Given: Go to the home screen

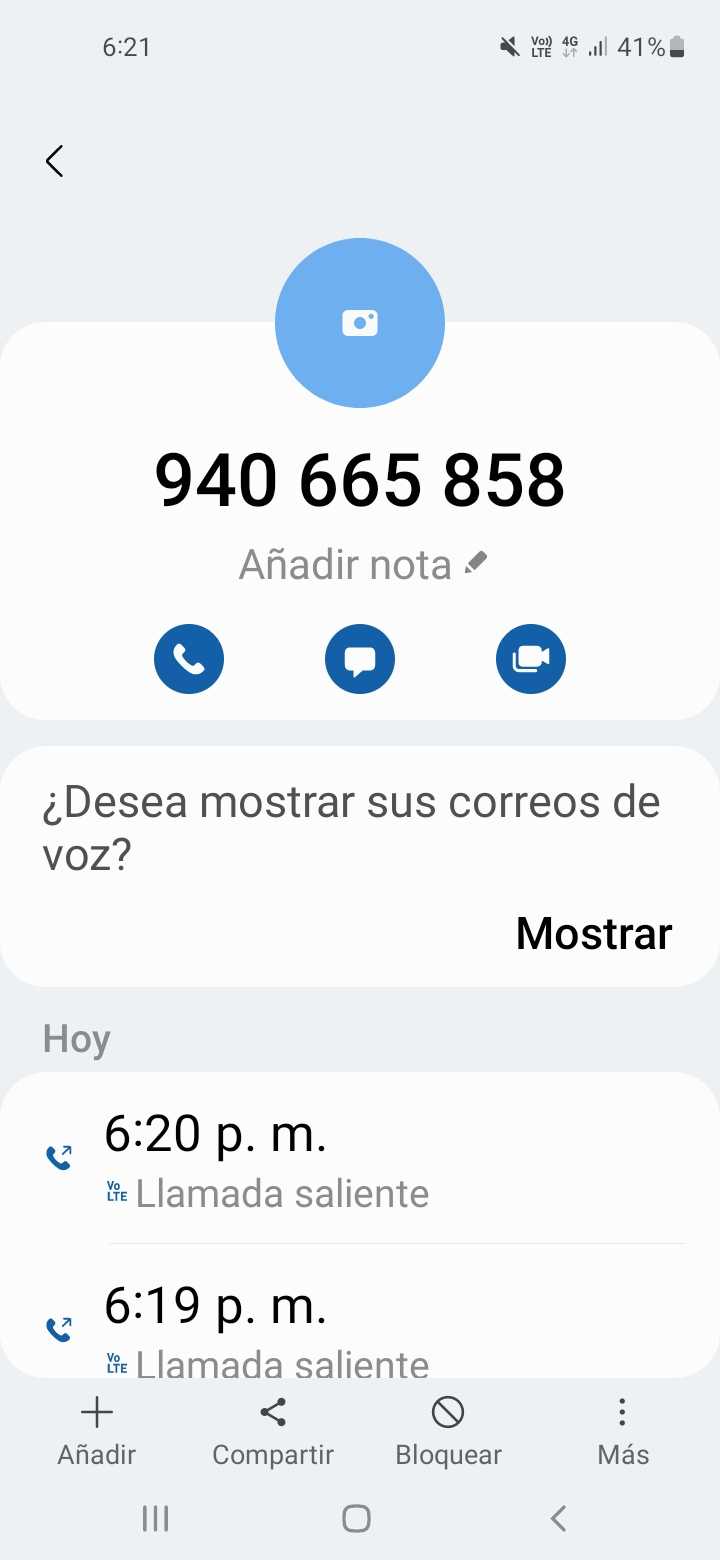Looking at the screenshot, I should pyautogui.click(x=357, y=1518).
